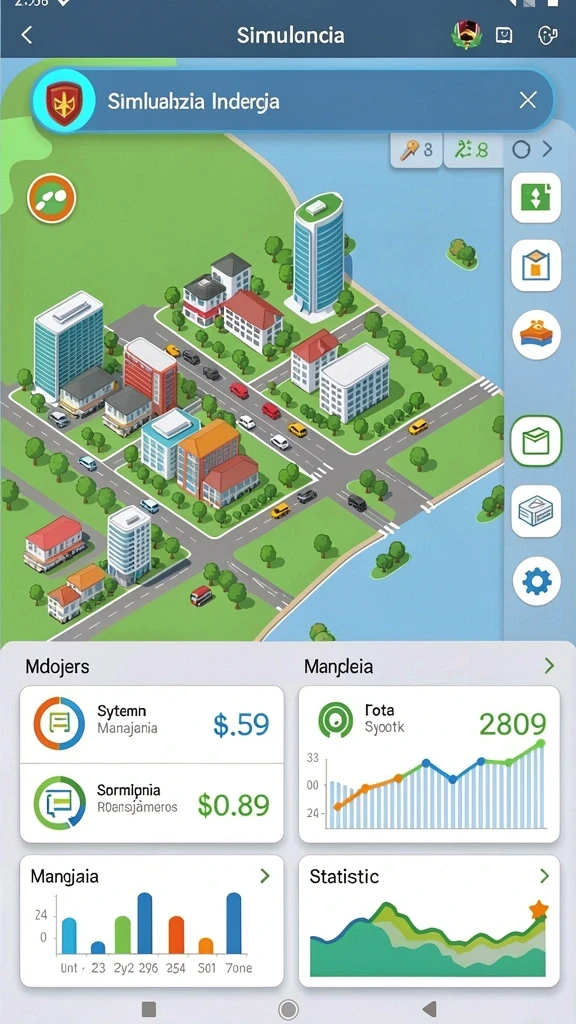Open the Mangjaia bar chart card
576x1024 pixels.
point(152,921)
